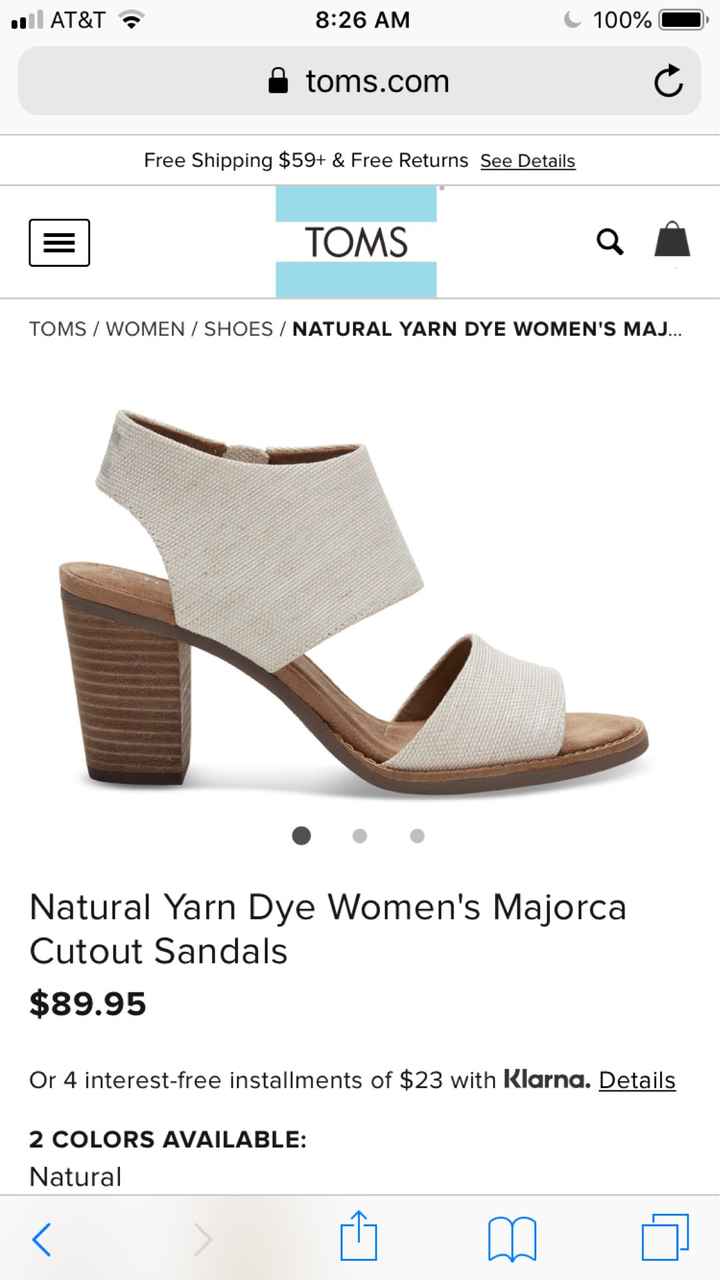Select the second image carousel dot
The width and height of the screenshot is (720, 1280).
click(x=359, y=835)
